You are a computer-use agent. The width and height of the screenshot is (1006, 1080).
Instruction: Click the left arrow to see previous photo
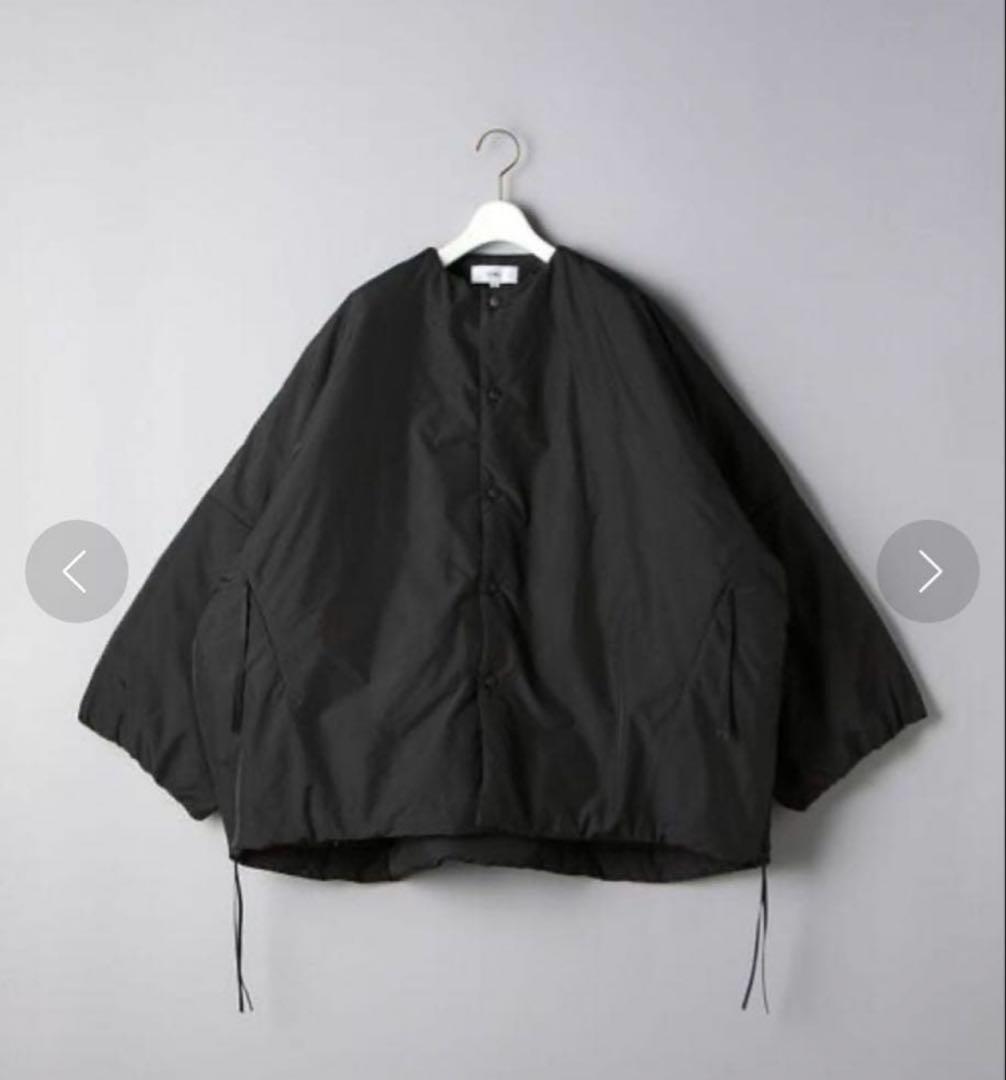(x=76, y=571)
